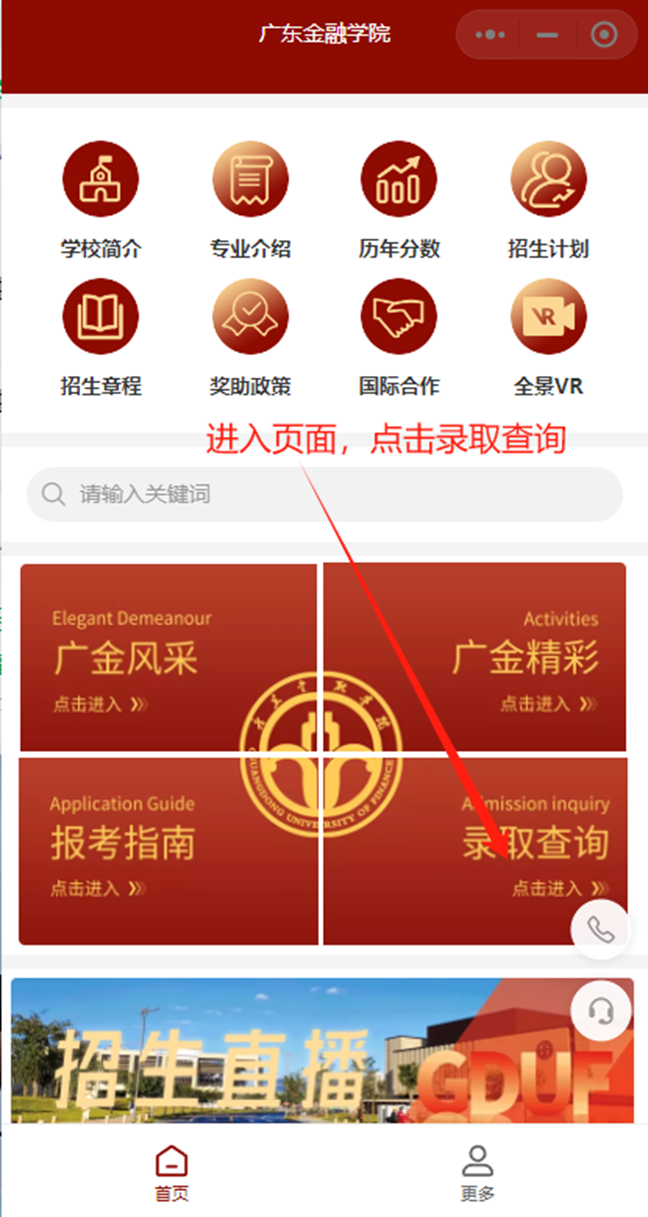Contact customer service headset icon
The image size is (648, 1217).
[601, 1011]
